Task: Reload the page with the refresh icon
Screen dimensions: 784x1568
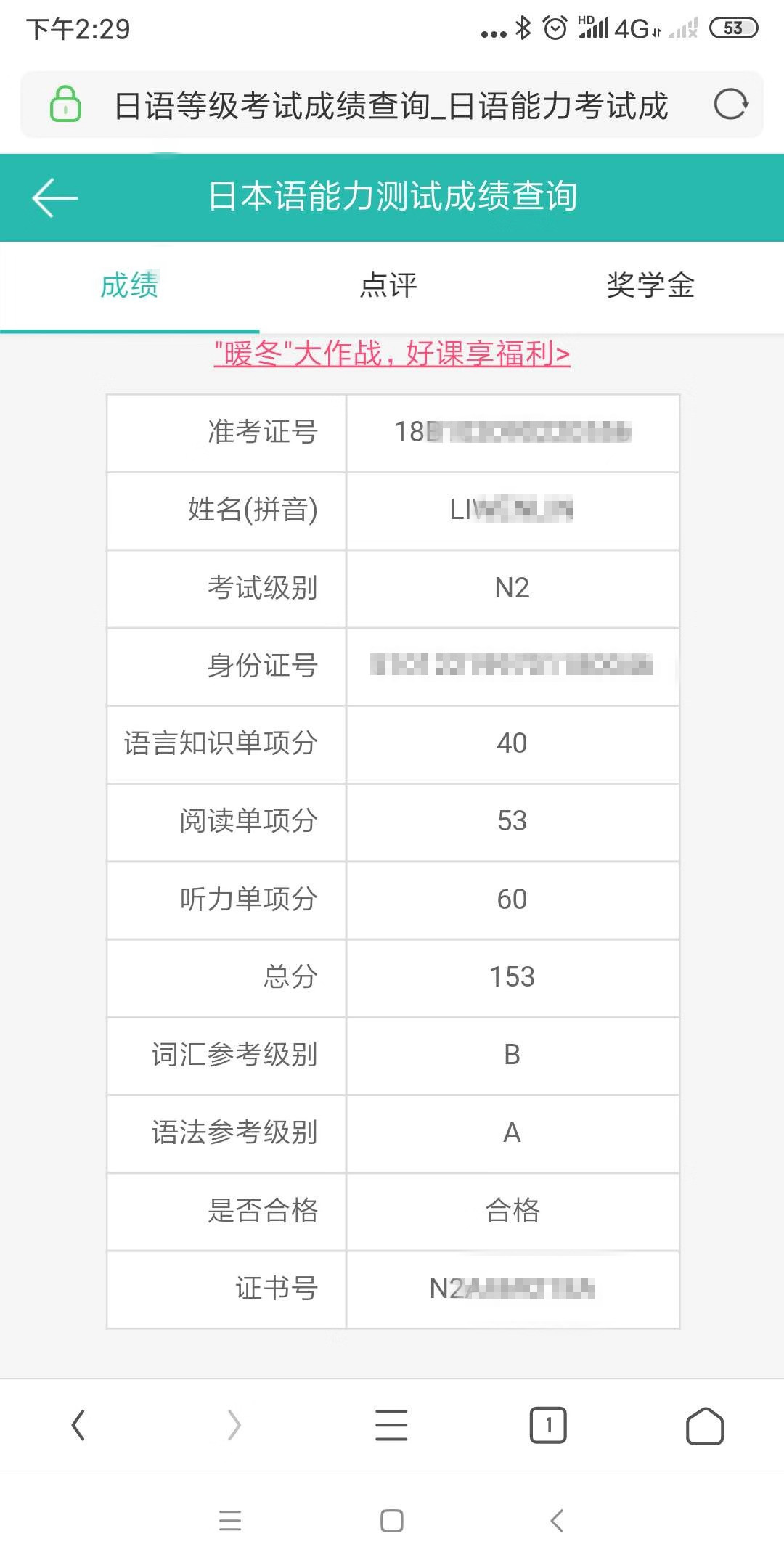Action: point(730,105)
